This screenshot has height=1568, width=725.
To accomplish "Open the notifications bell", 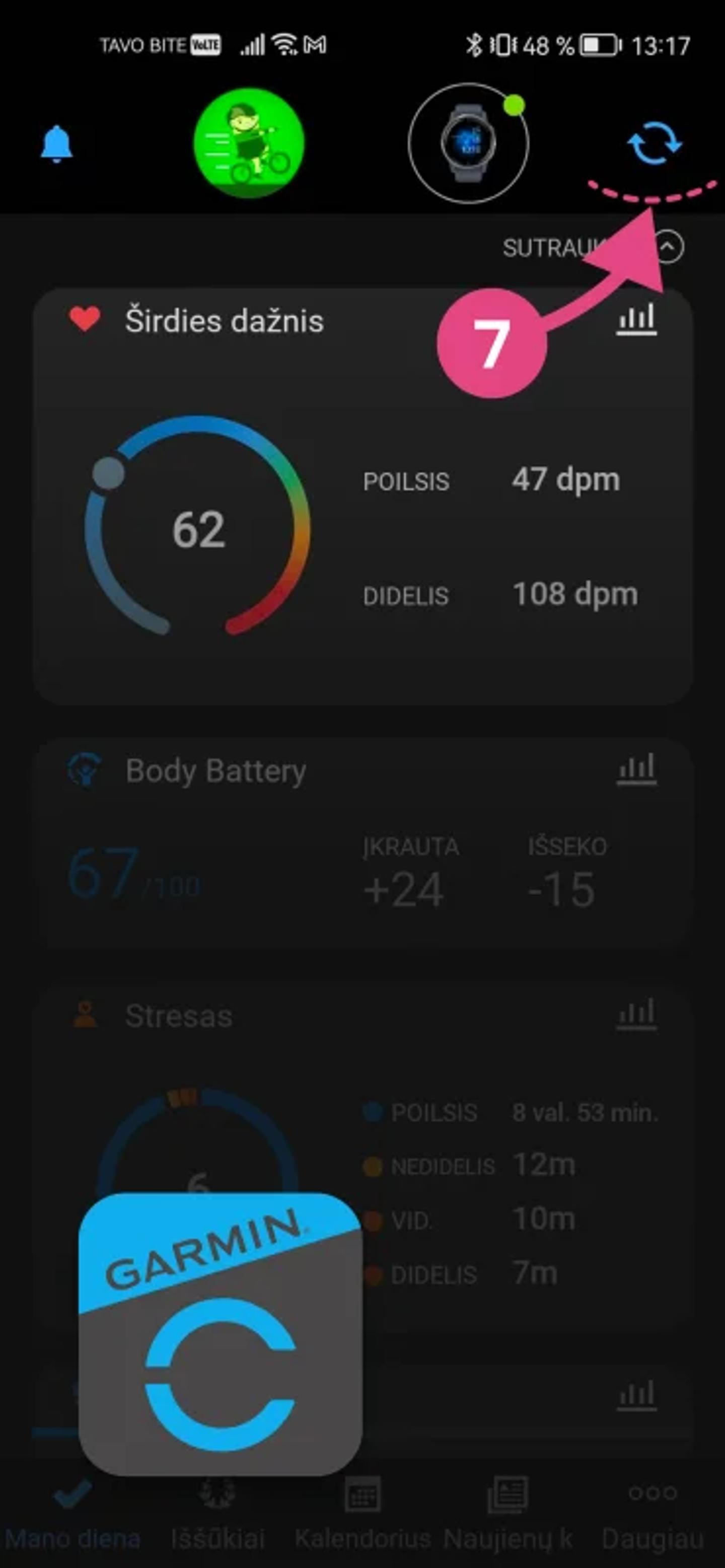I will pyautogui.click(x=56, y=144).
